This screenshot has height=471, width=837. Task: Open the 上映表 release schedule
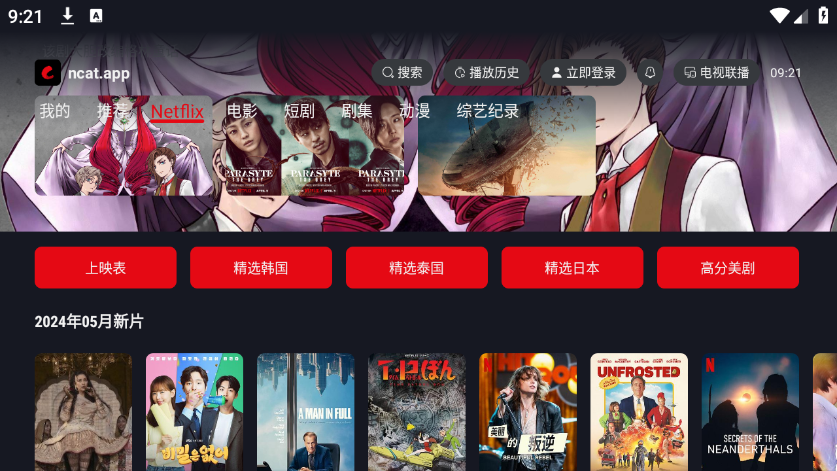tap(105, 268)
